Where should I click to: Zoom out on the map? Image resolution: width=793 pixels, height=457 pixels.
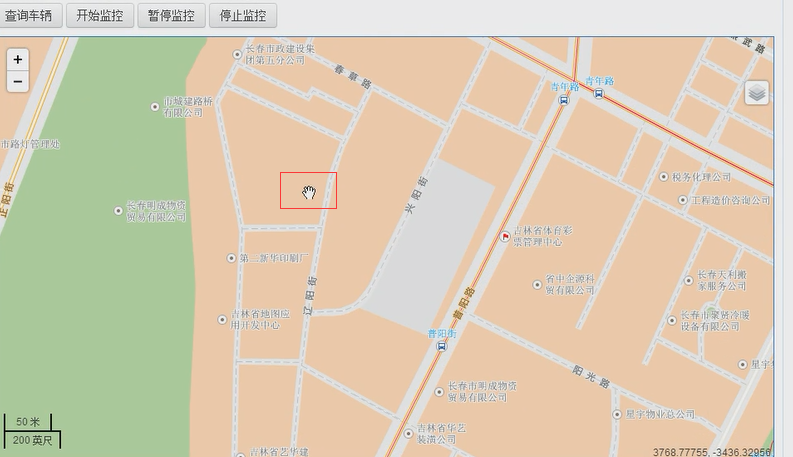(18, 82)
